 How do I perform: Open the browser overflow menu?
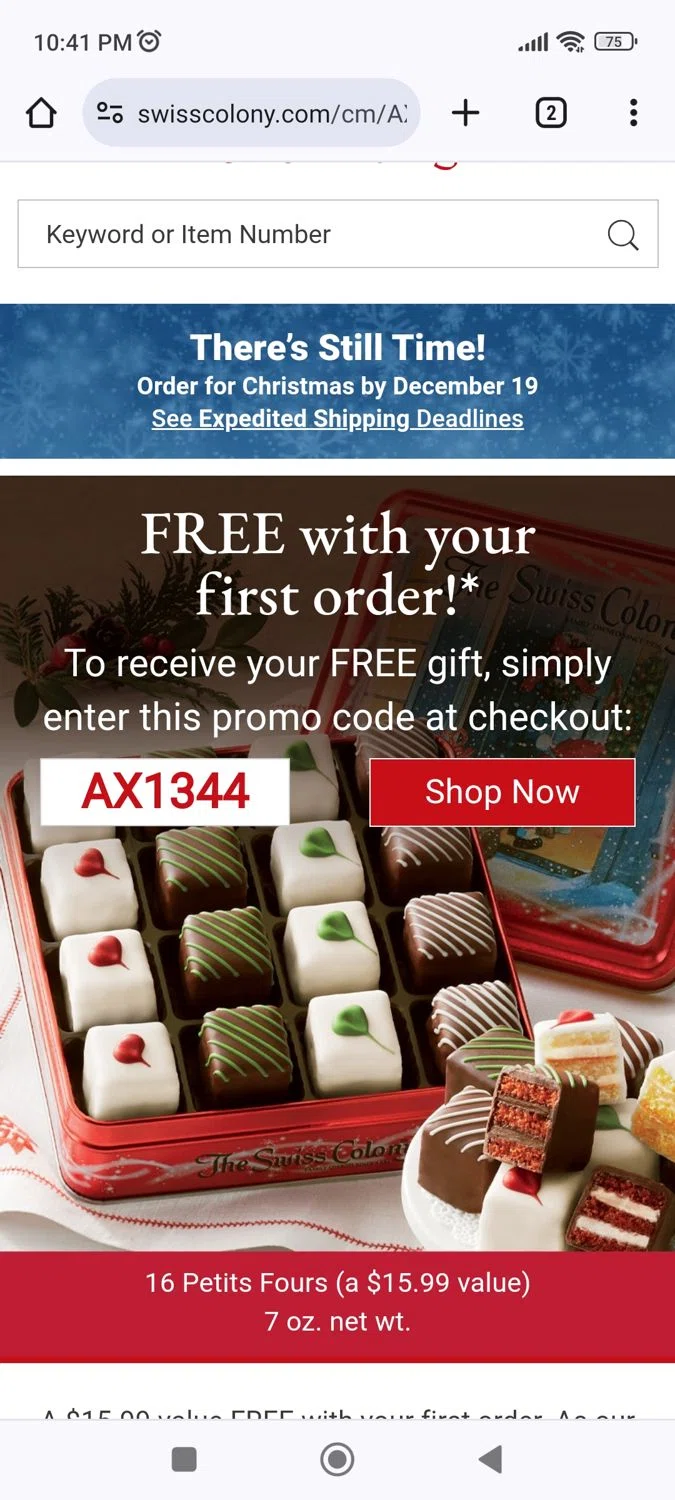[x=633, y=113]
